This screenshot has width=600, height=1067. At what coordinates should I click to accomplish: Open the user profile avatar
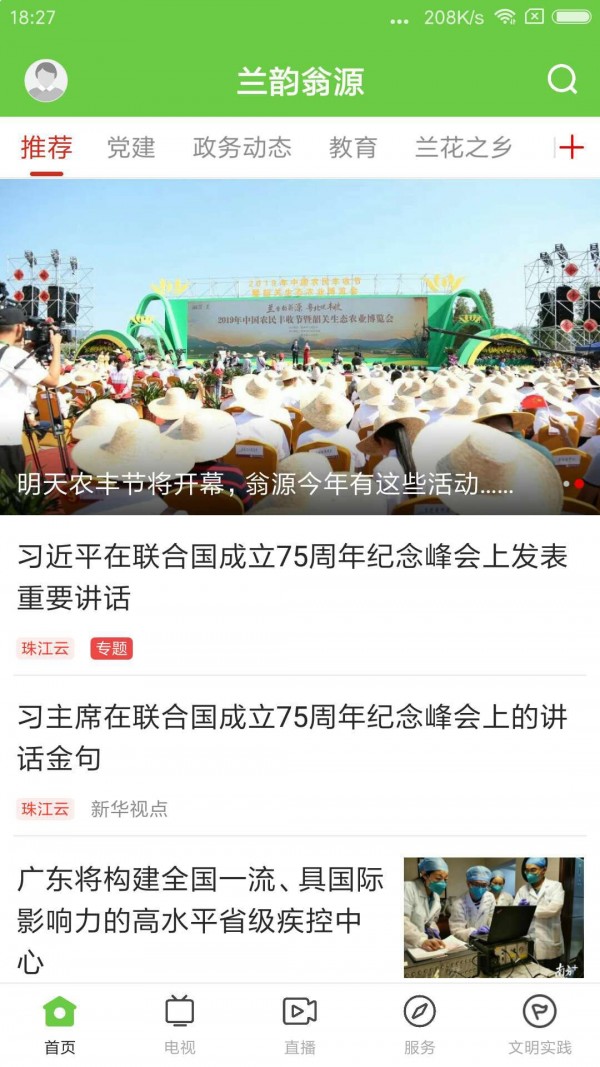click(x=46, y=81)
